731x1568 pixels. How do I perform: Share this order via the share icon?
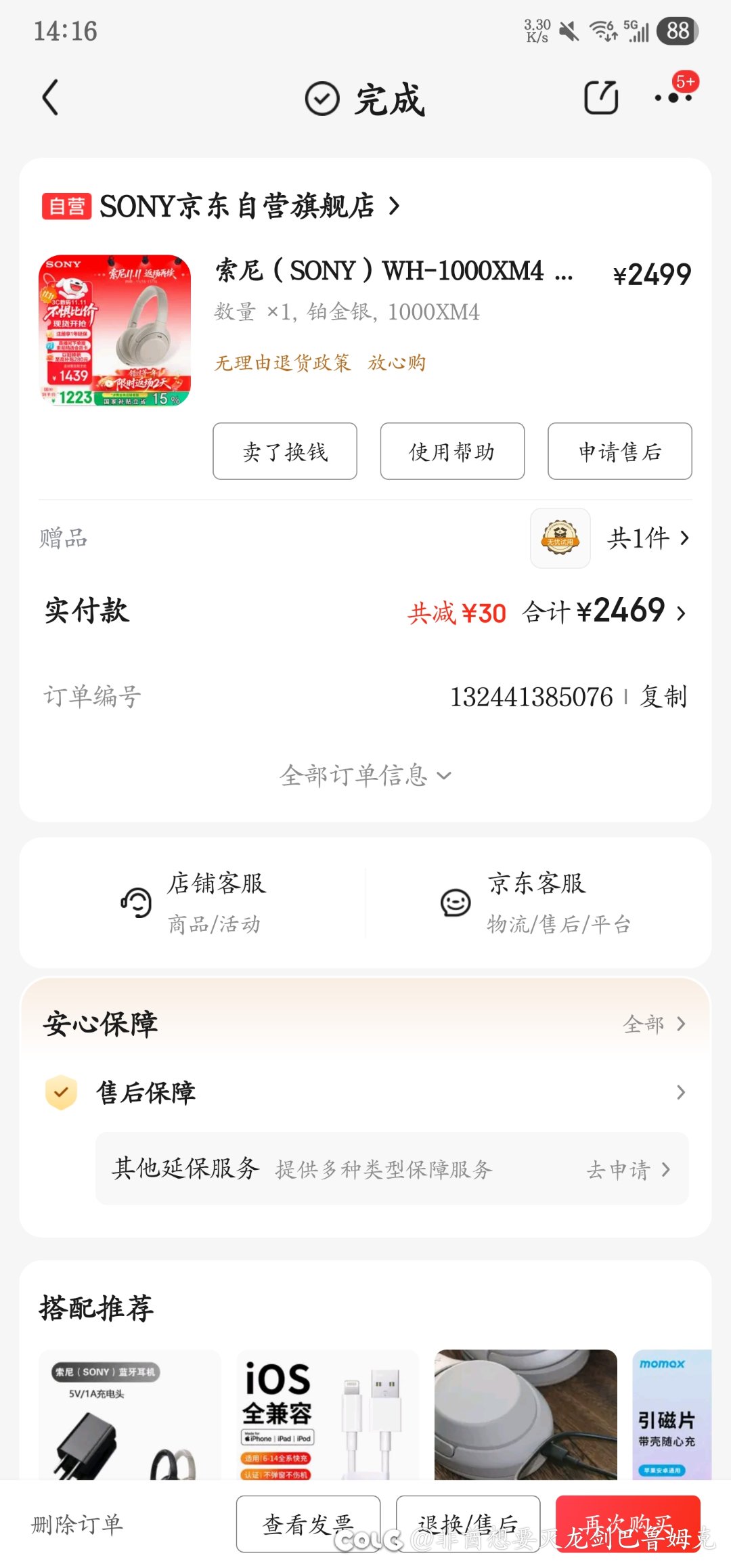601,98
